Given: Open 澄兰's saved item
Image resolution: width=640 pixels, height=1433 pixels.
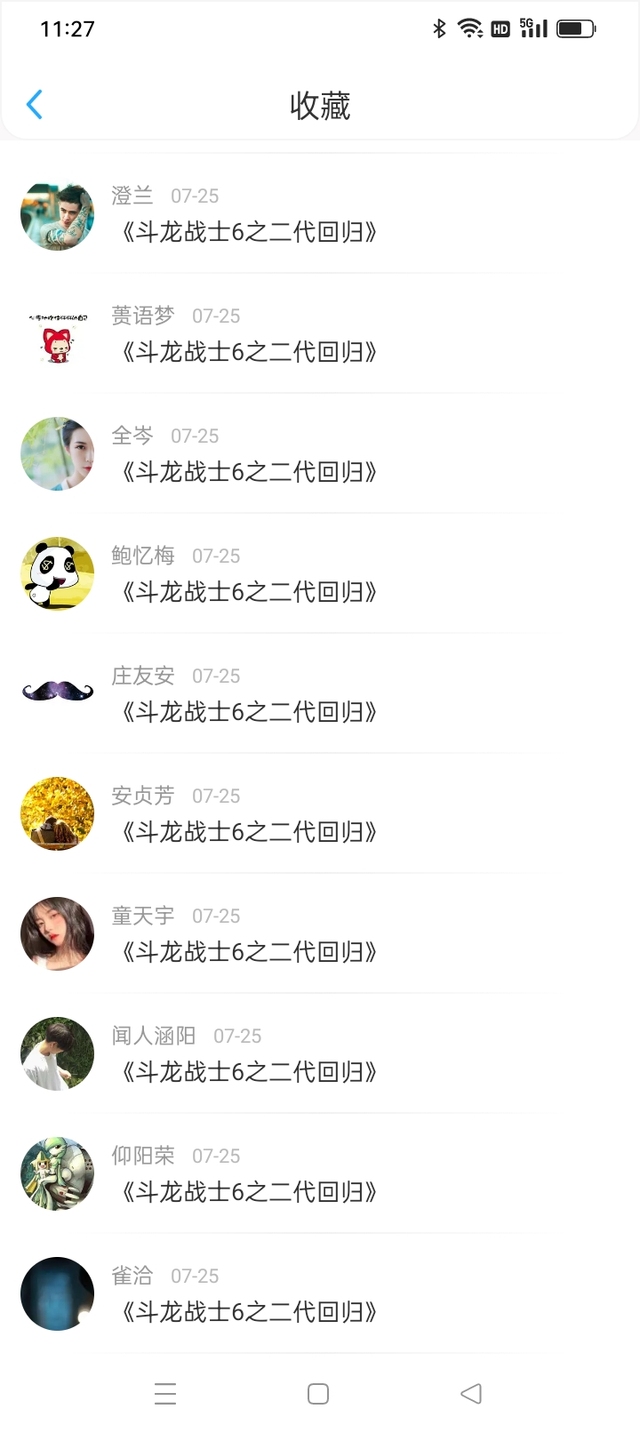Looking at the screenshot, I should click(x=248, y=232).
